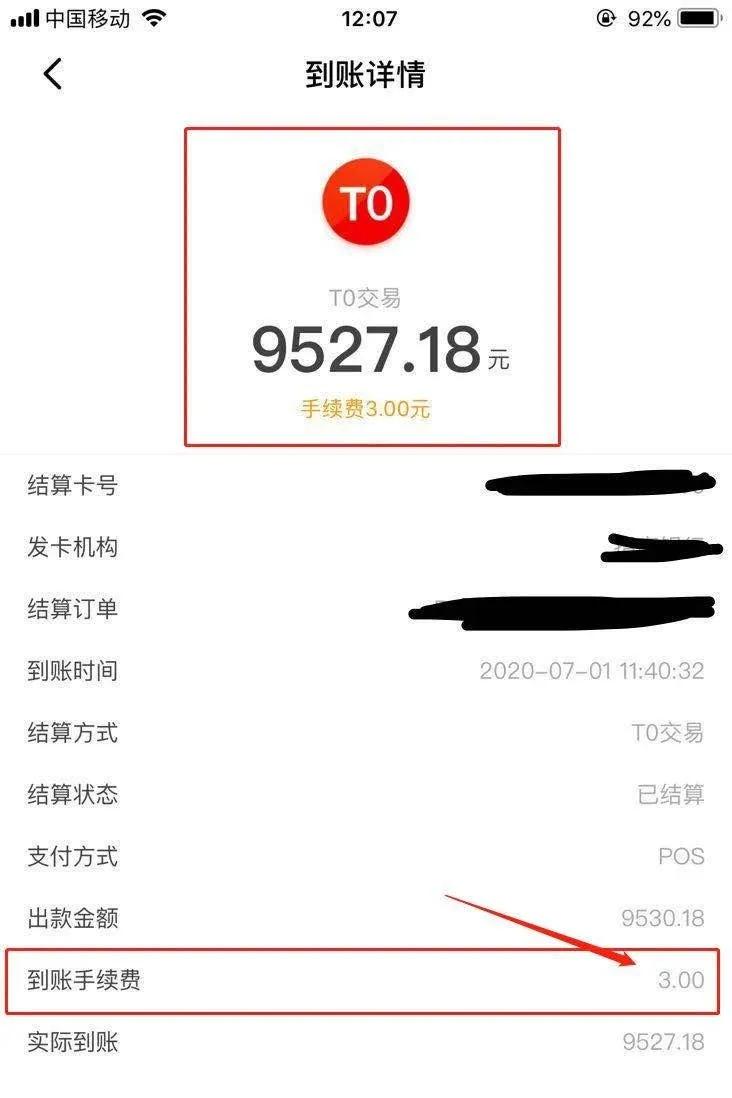
Task: Tap the 中国移动 carrier label
Action: (x=88, y=16)
